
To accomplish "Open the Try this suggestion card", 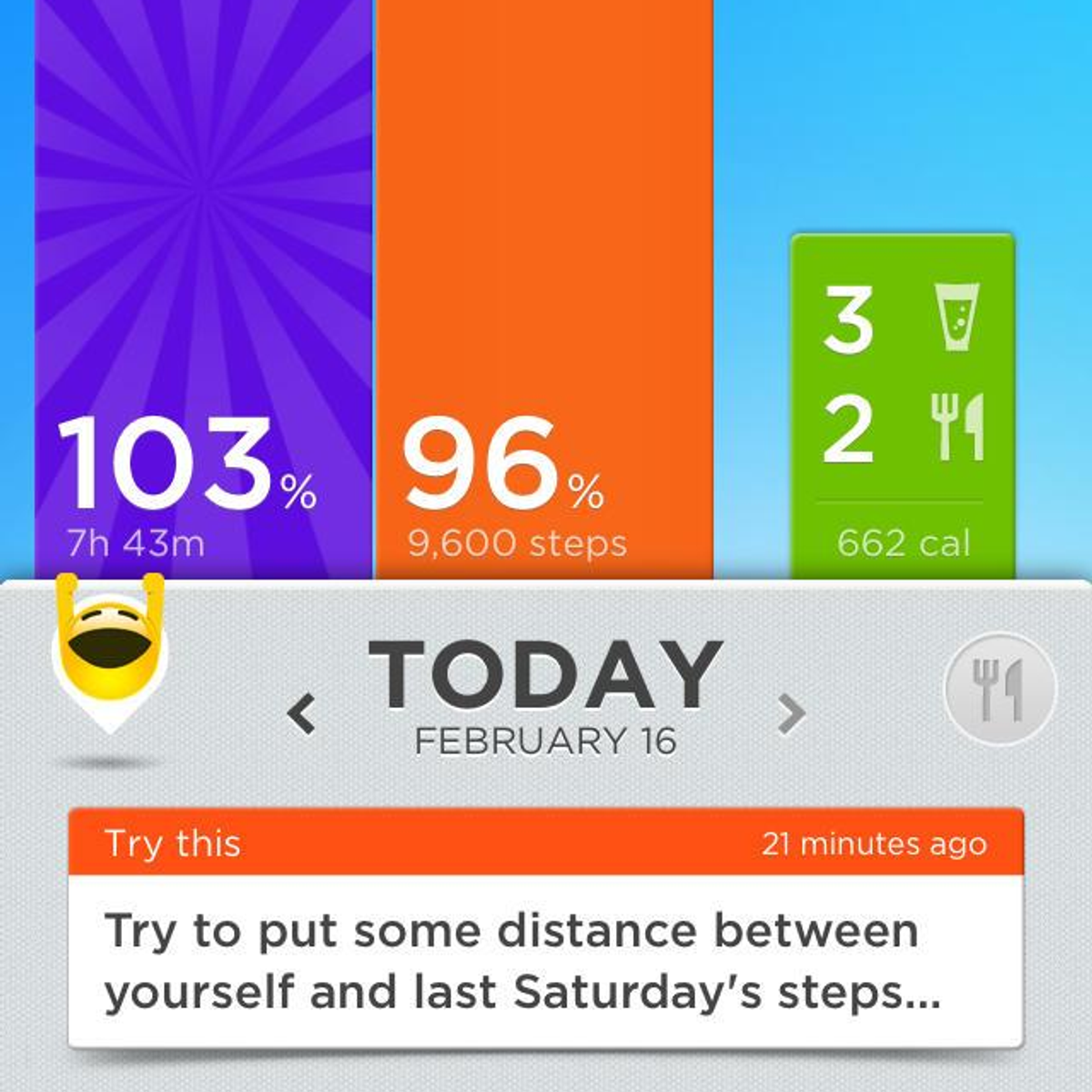I will (546, 928).
